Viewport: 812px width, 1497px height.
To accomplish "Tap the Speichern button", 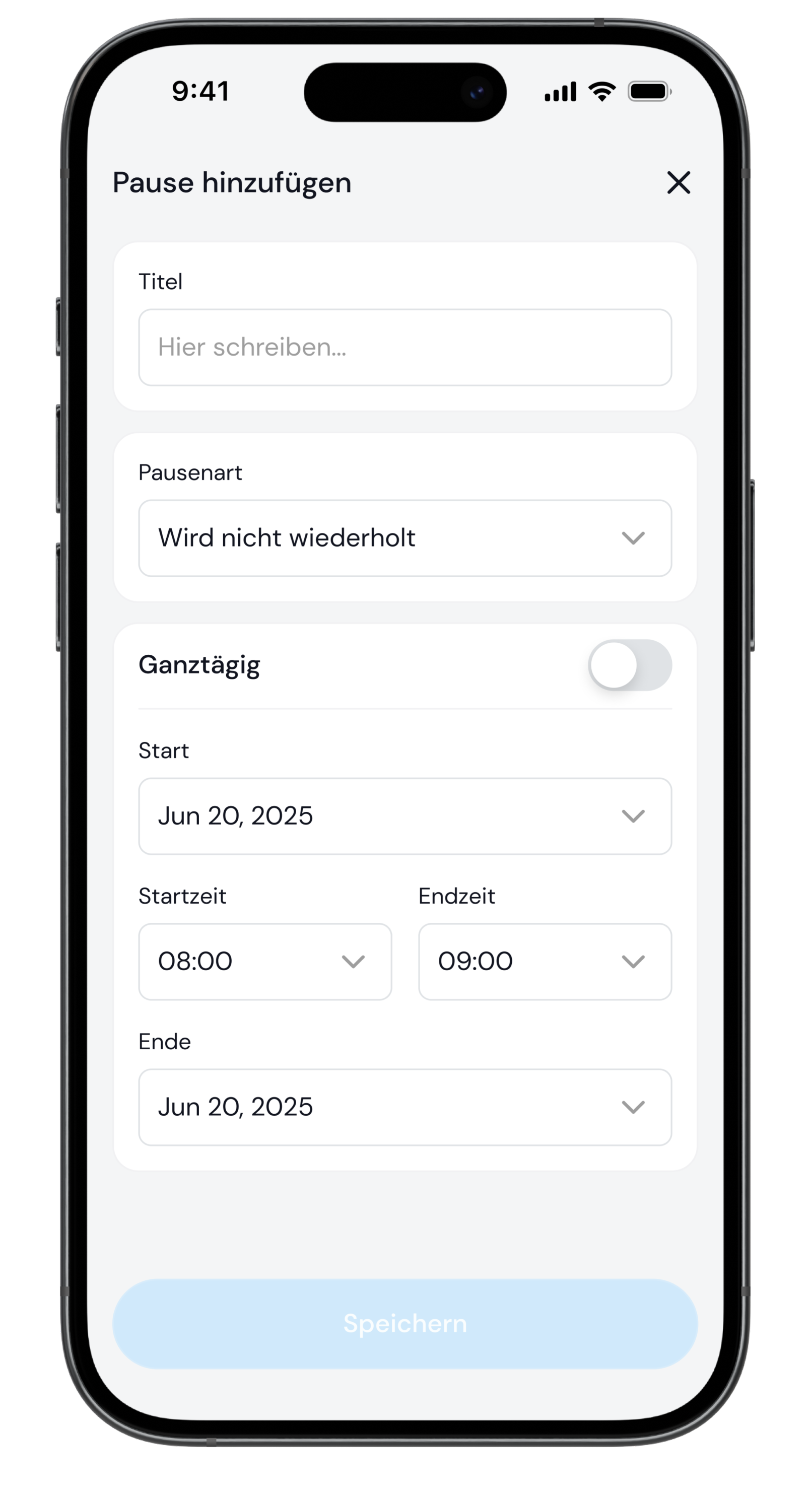I will coord(404,1324).
